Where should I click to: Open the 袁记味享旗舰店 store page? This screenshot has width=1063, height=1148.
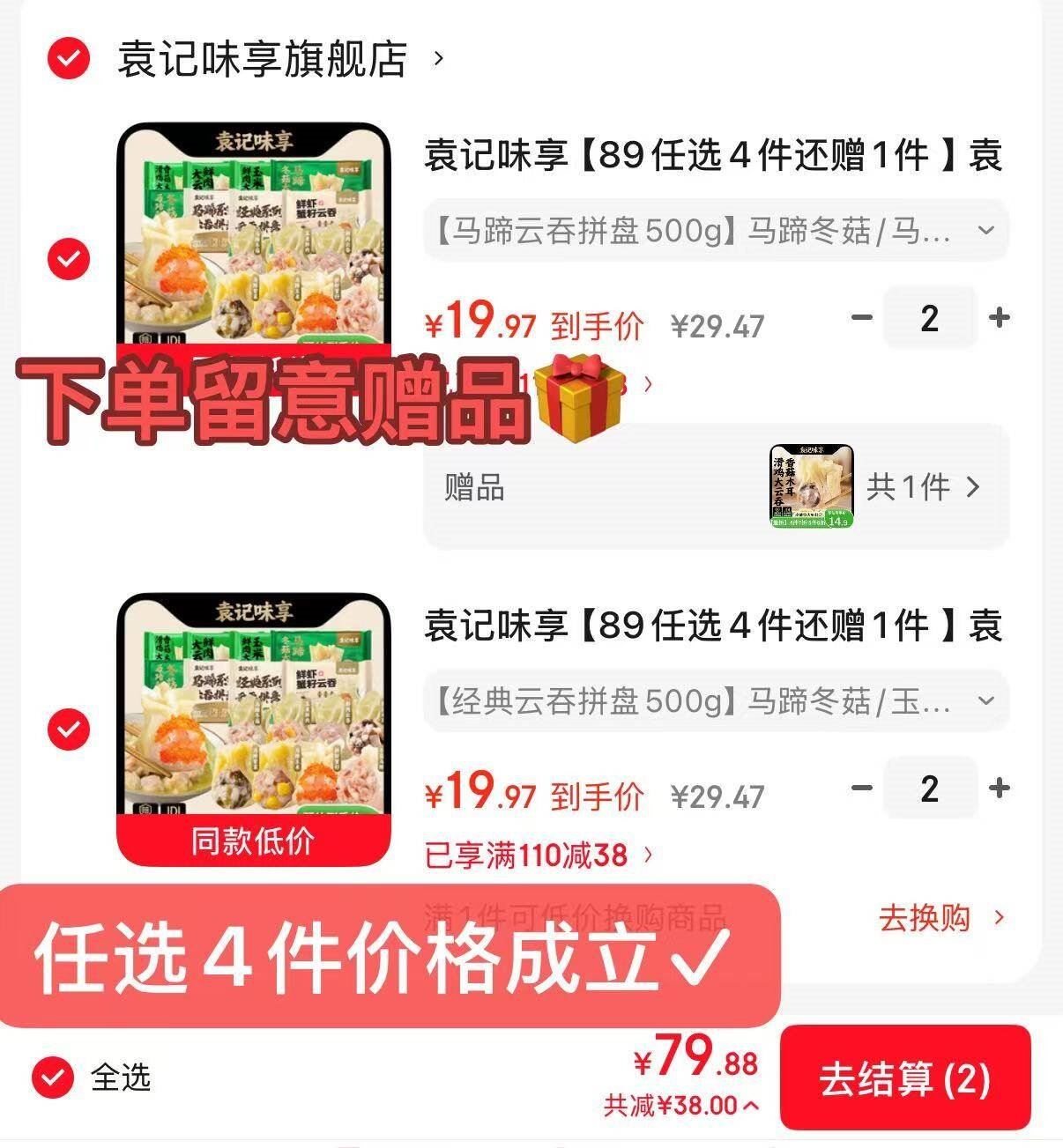[264, 60]
